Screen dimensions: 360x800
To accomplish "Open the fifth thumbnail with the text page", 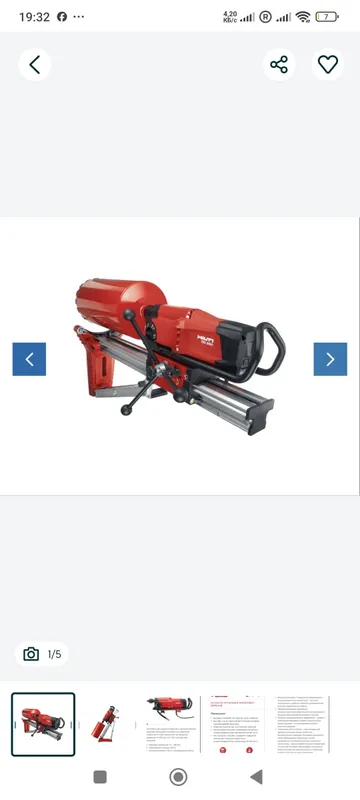I will (301, 724).
